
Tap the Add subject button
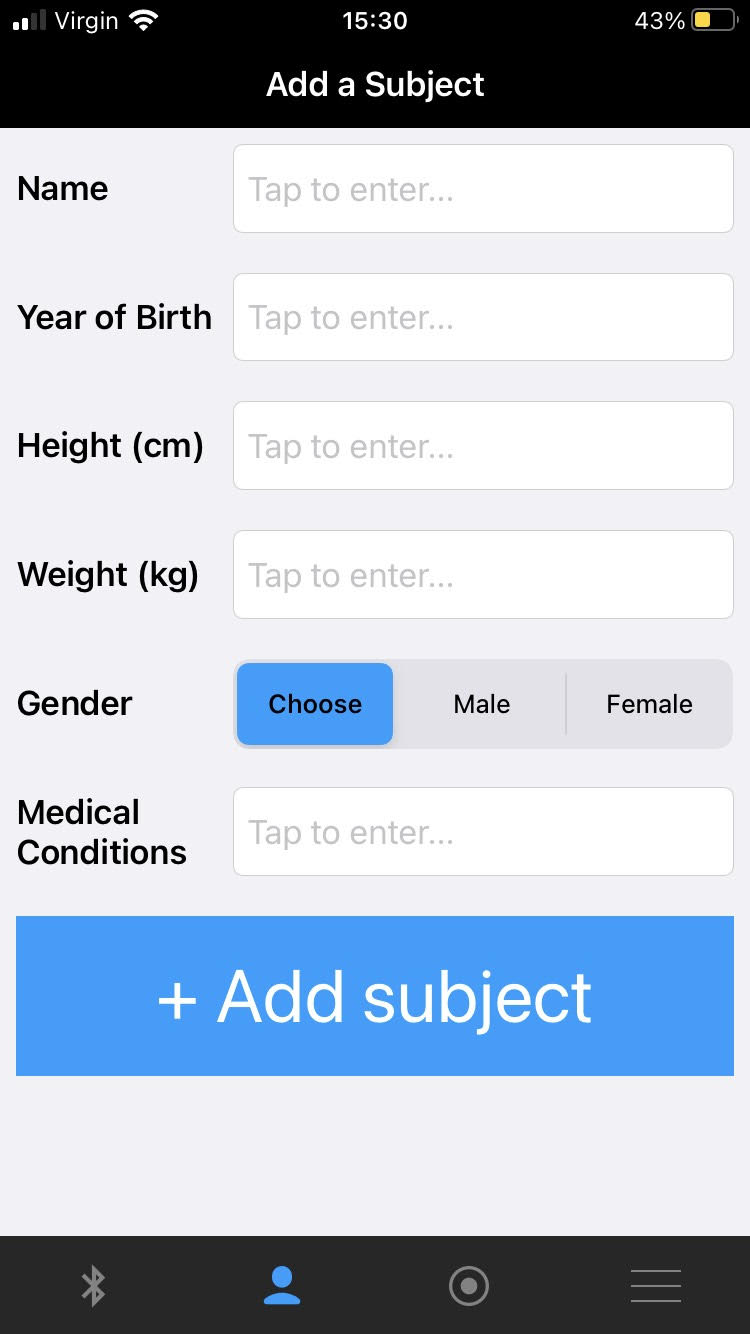375,996
